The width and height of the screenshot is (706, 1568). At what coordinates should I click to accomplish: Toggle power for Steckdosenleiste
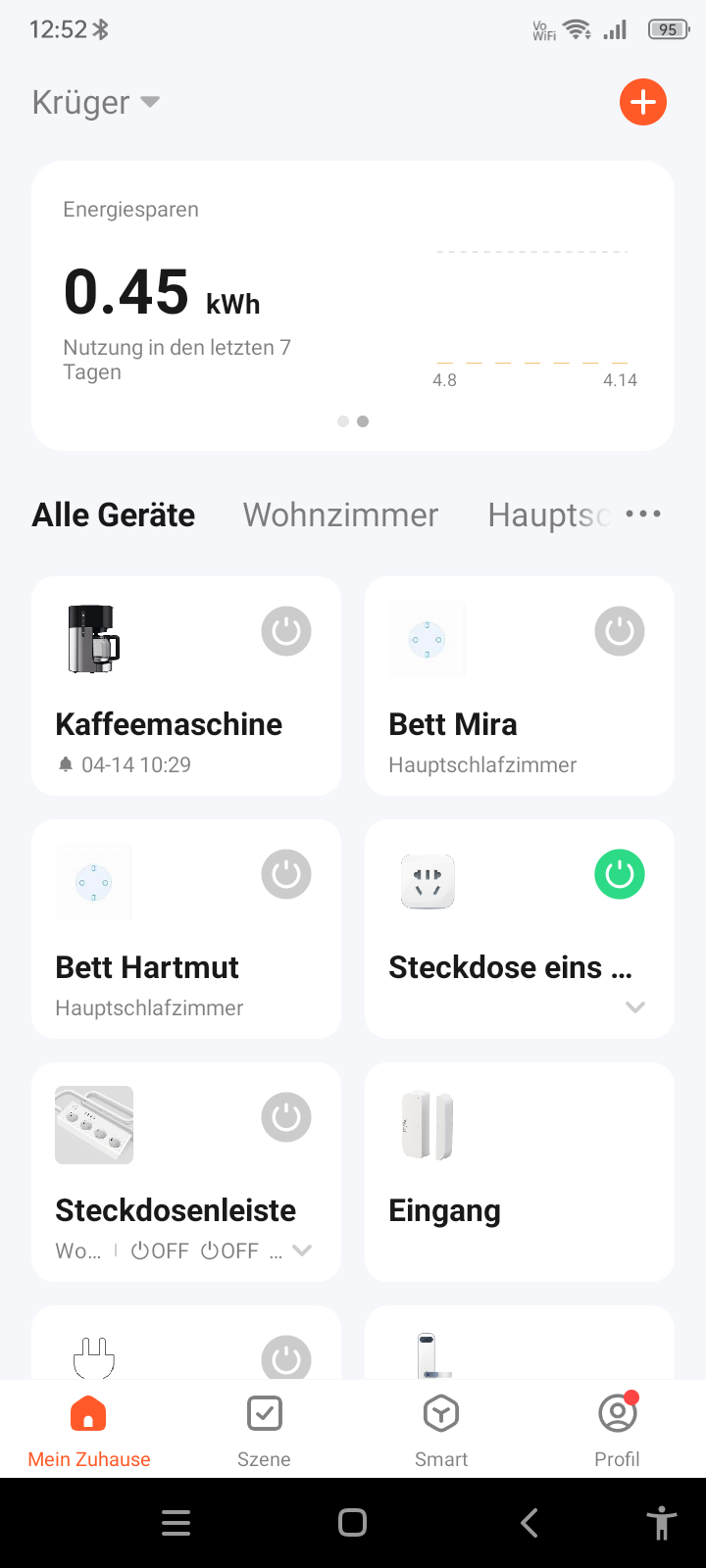[286, 1117]
